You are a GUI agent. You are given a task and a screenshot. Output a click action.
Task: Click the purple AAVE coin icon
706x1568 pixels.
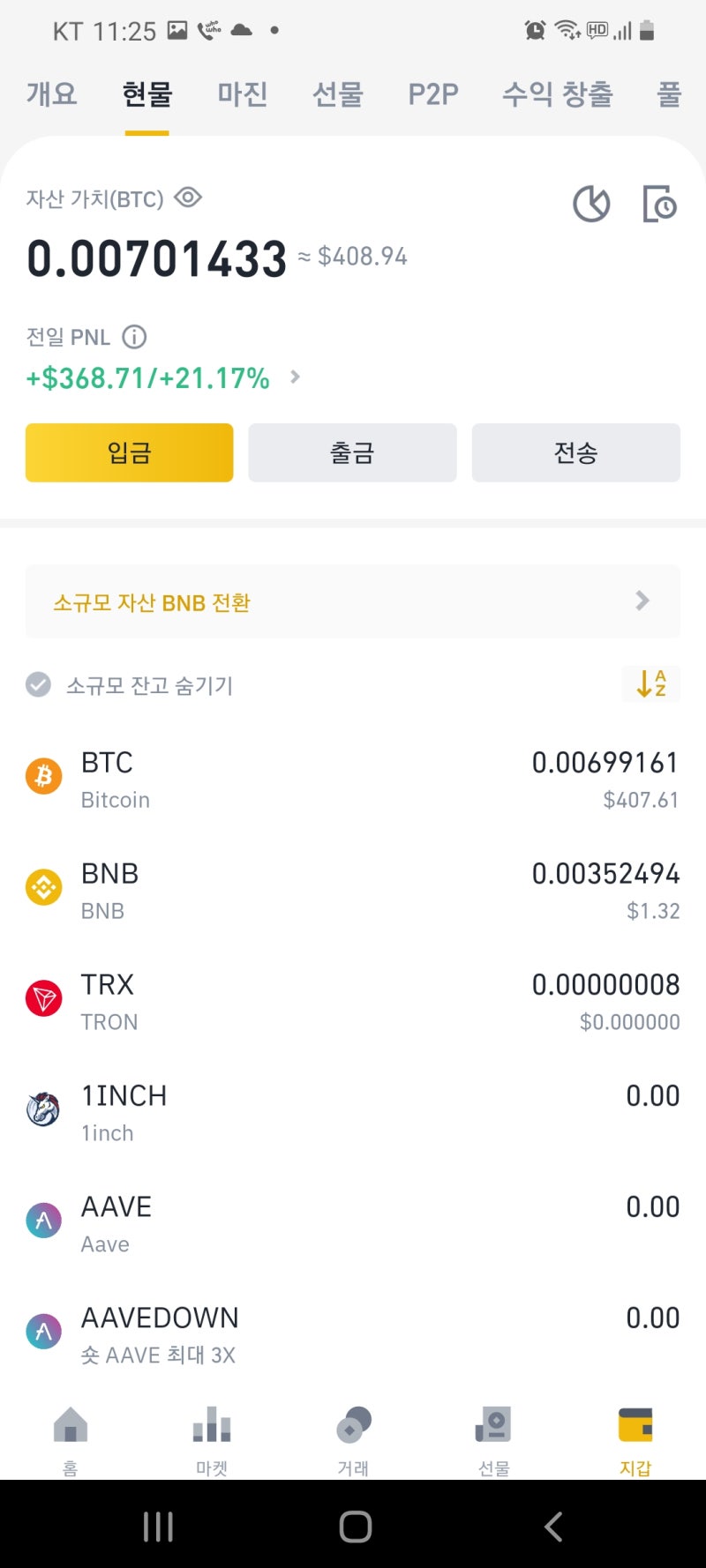[x=43, y=1220]
